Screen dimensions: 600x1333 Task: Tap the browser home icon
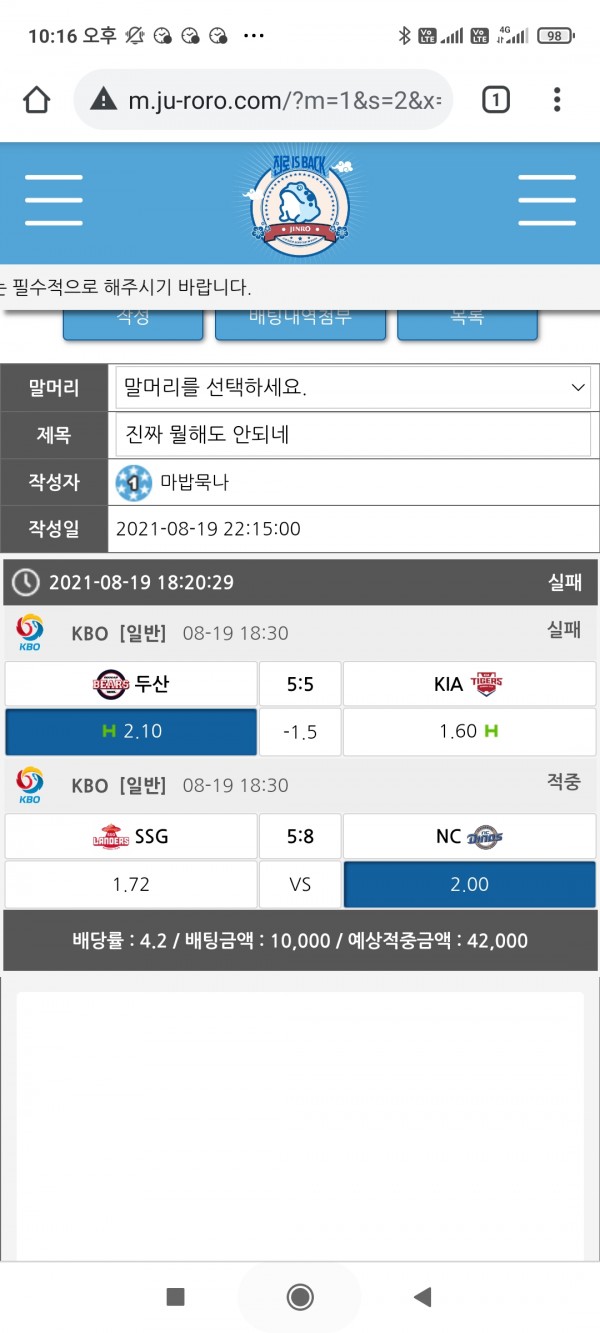36,99
